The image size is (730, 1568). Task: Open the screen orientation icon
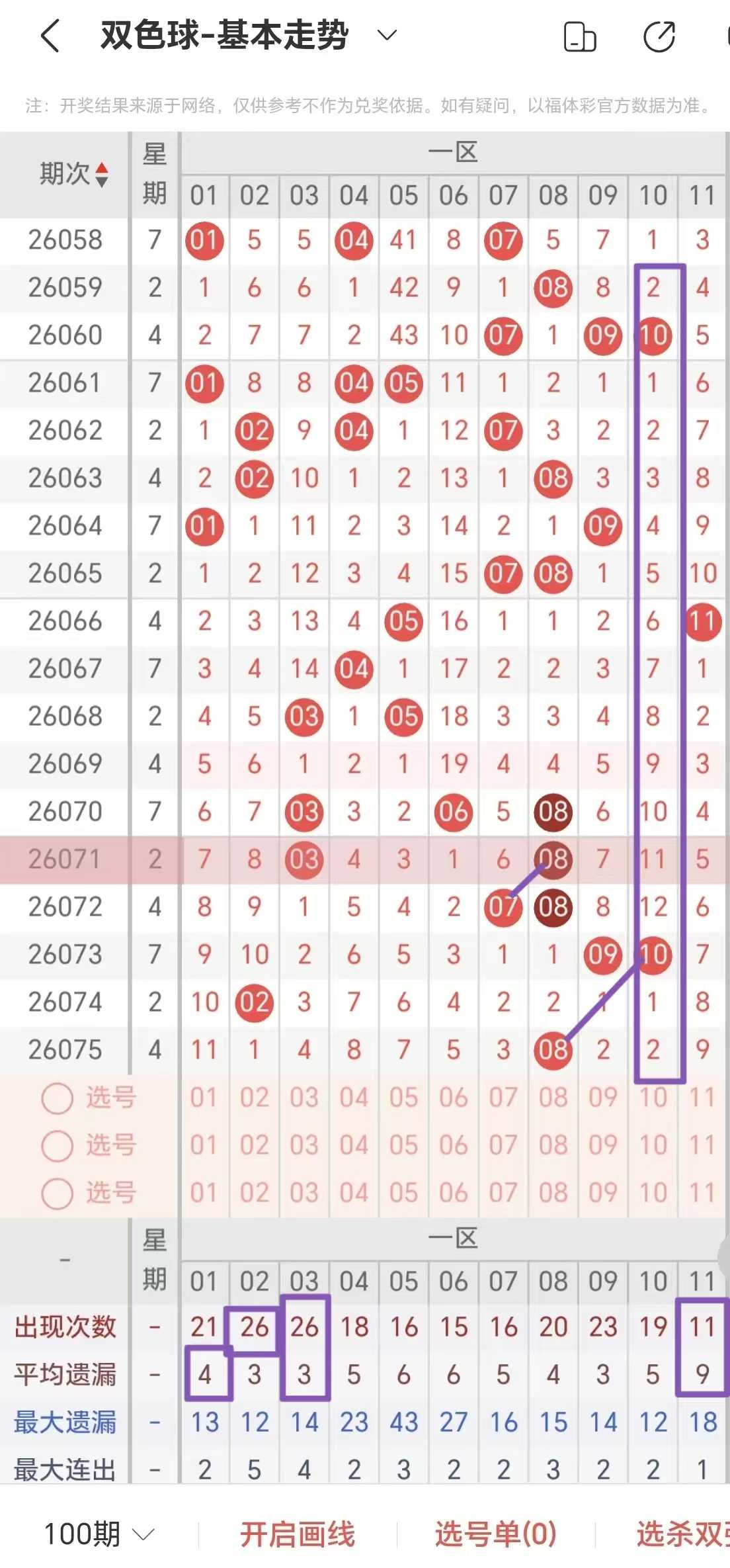coord(580,36)
